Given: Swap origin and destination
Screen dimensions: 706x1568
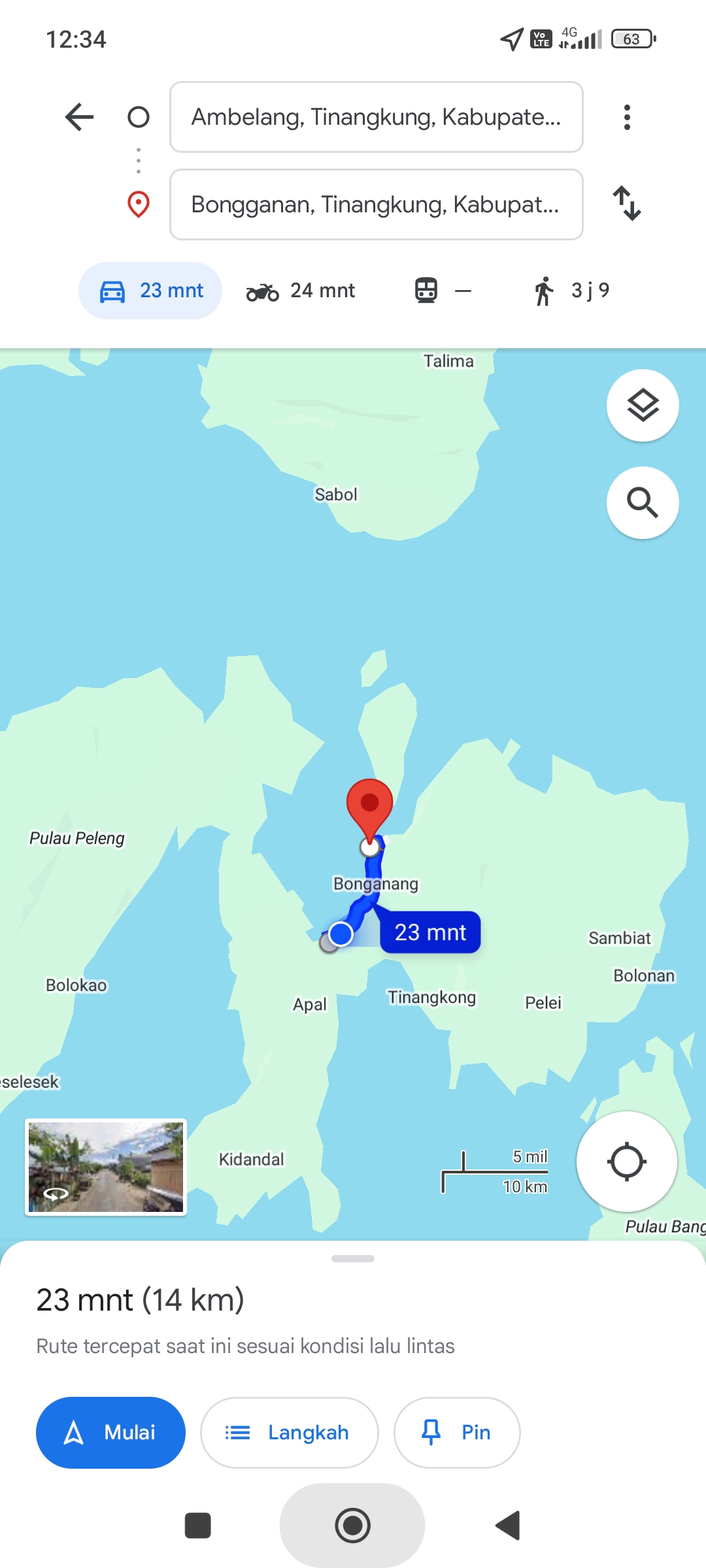Looking at the screenshot, I should coord(627,203).
